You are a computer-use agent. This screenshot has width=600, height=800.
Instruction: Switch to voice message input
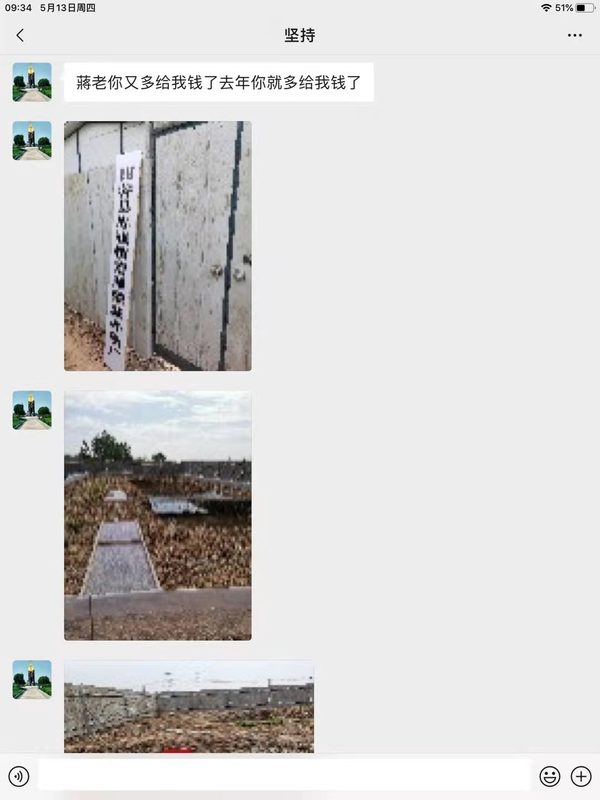(19, 776)
